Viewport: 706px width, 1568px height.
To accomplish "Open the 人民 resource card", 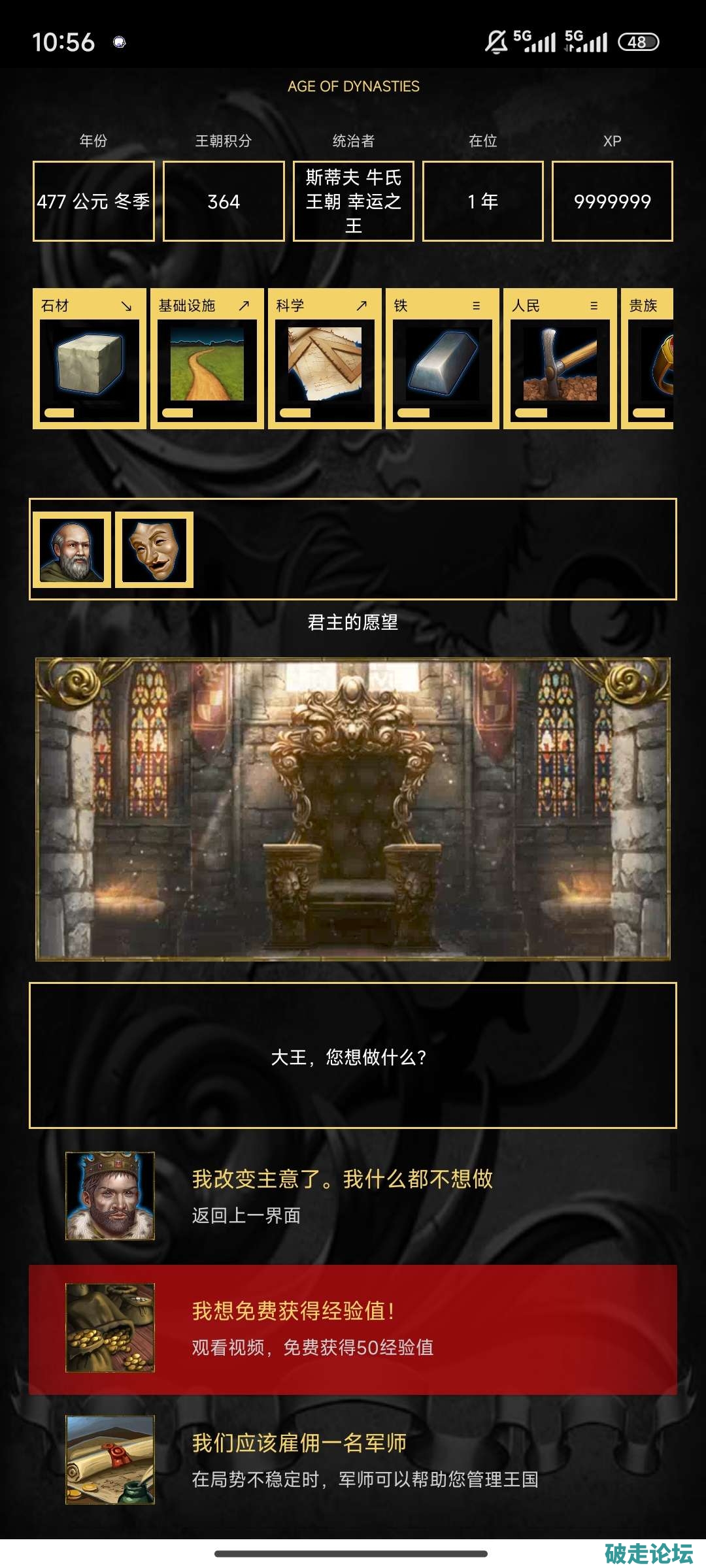I will click(560, 359).
